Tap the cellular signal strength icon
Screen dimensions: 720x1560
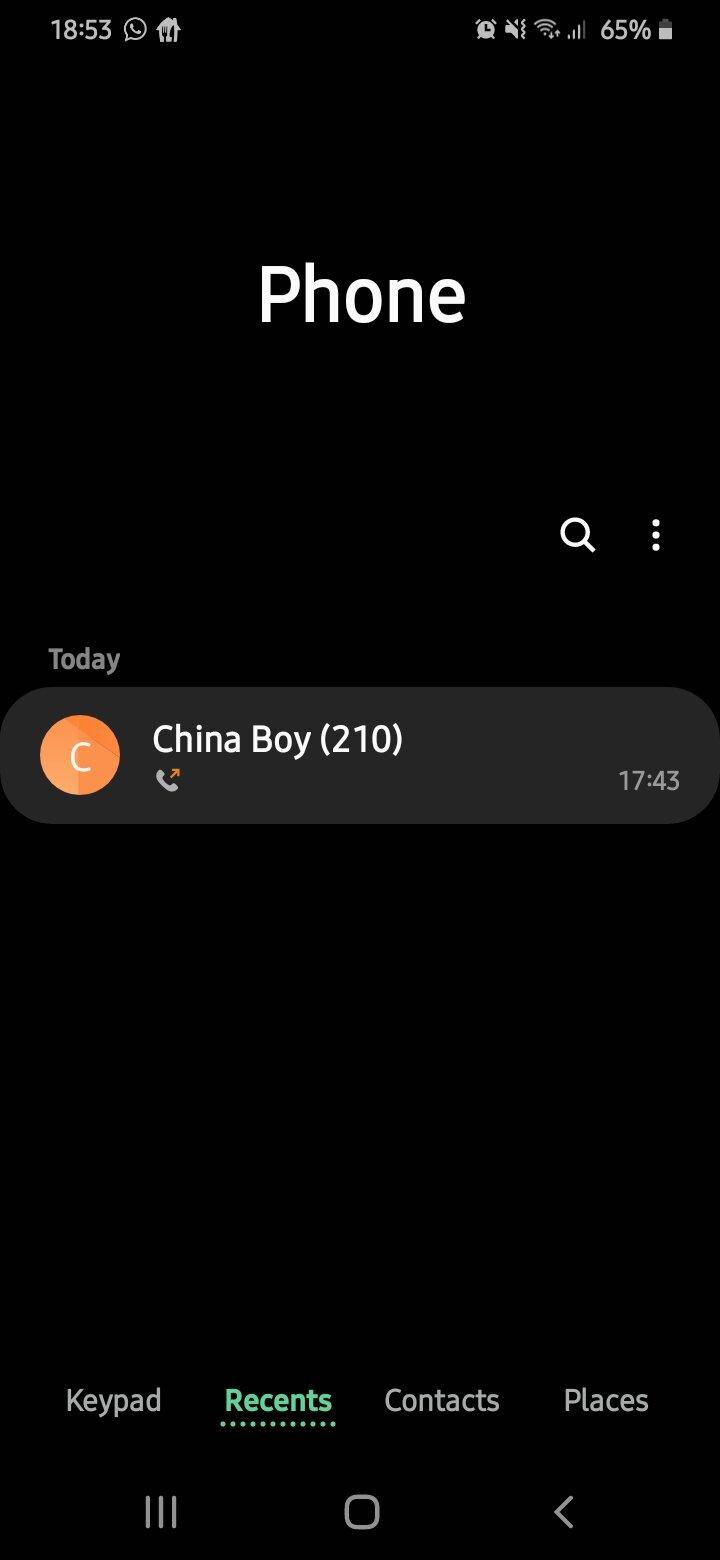[578, 30]
